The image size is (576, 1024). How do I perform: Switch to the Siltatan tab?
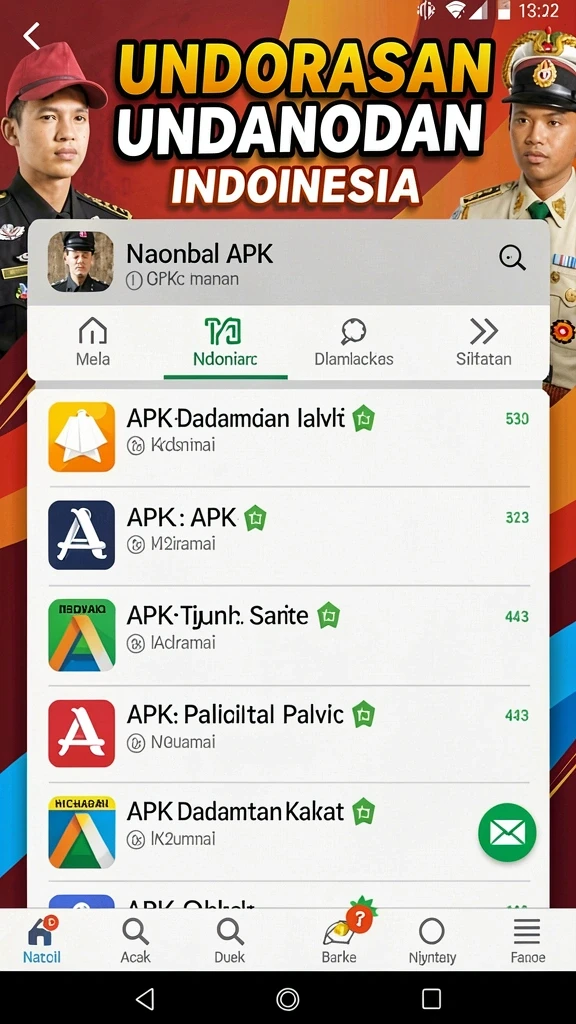483,342
